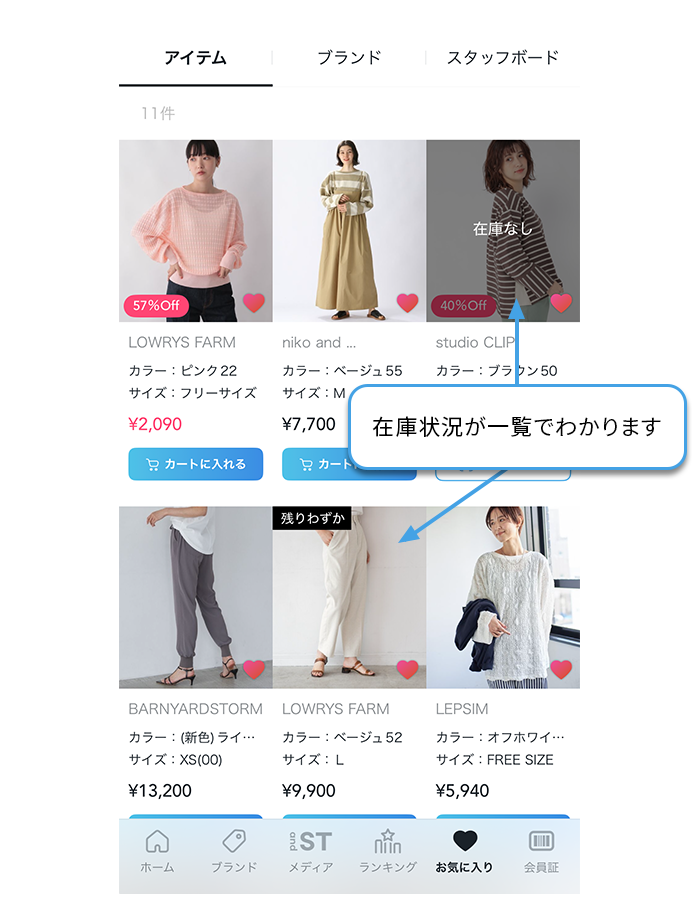Switch to the ブランド tab
700x920 pixels.
(349, 58)
